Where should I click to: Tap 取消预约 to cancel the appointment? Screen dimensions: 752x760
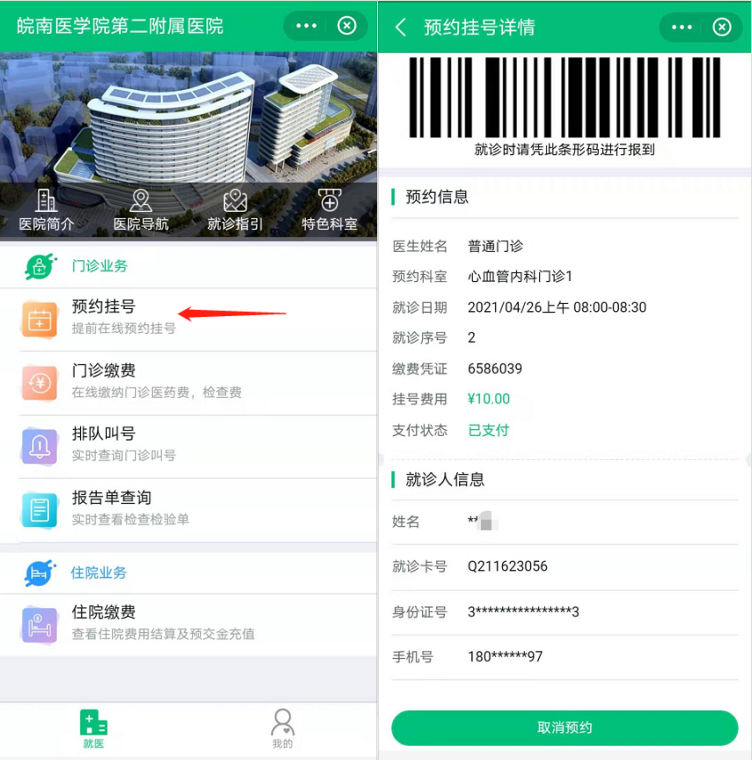click(564, 727)
